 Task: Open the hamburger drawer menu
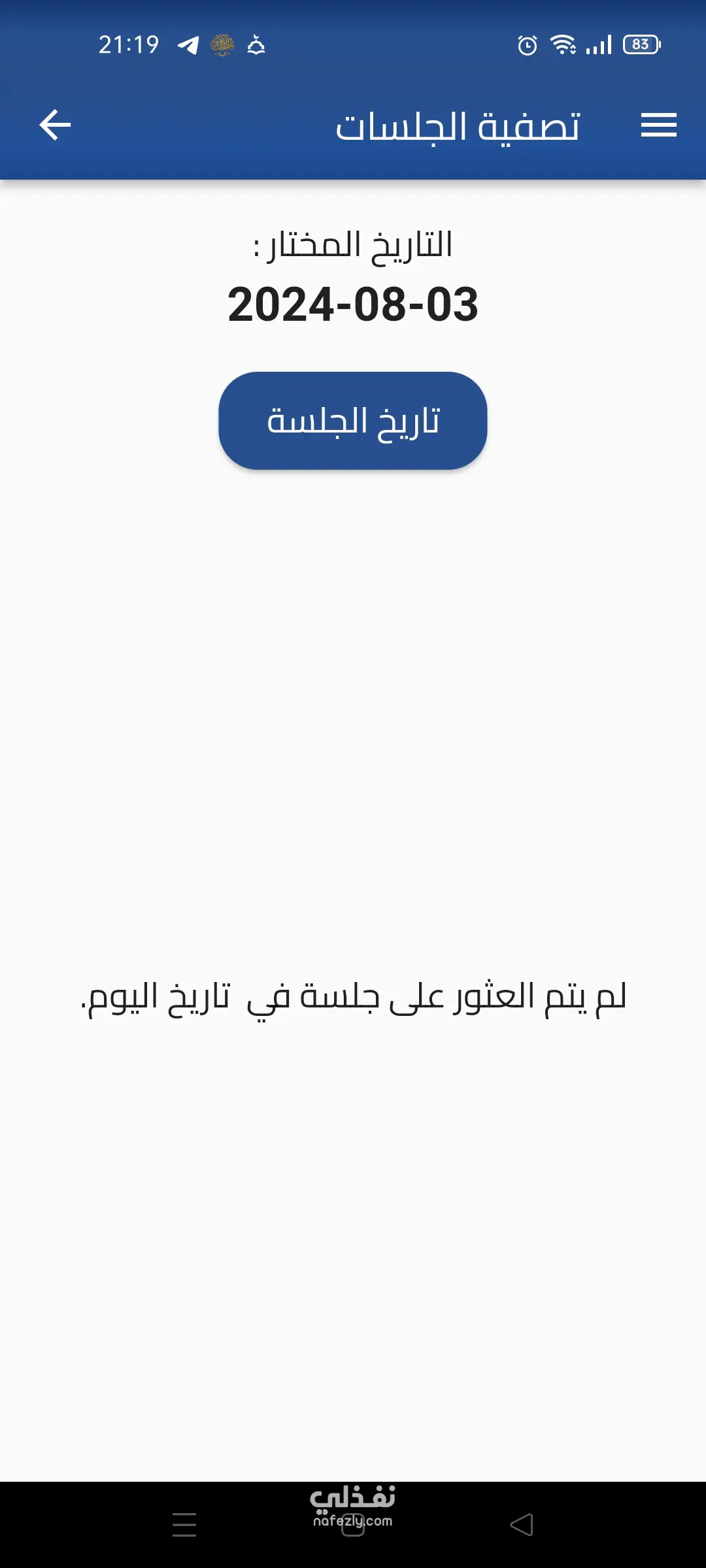pos(658,125)
